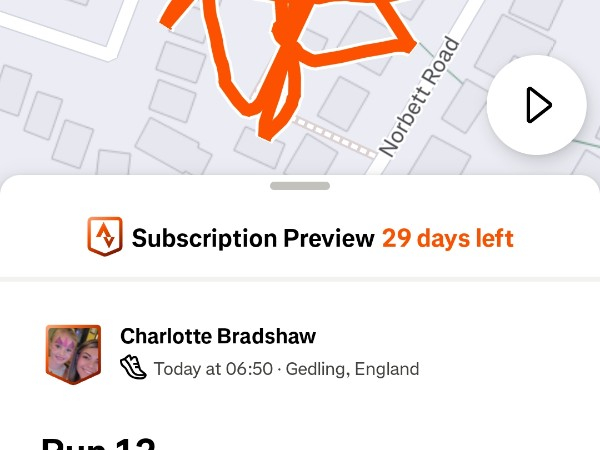This screenshot has width=600, height=450.
Task: Open the Subscription Preview banner
Action: [300, 238]
